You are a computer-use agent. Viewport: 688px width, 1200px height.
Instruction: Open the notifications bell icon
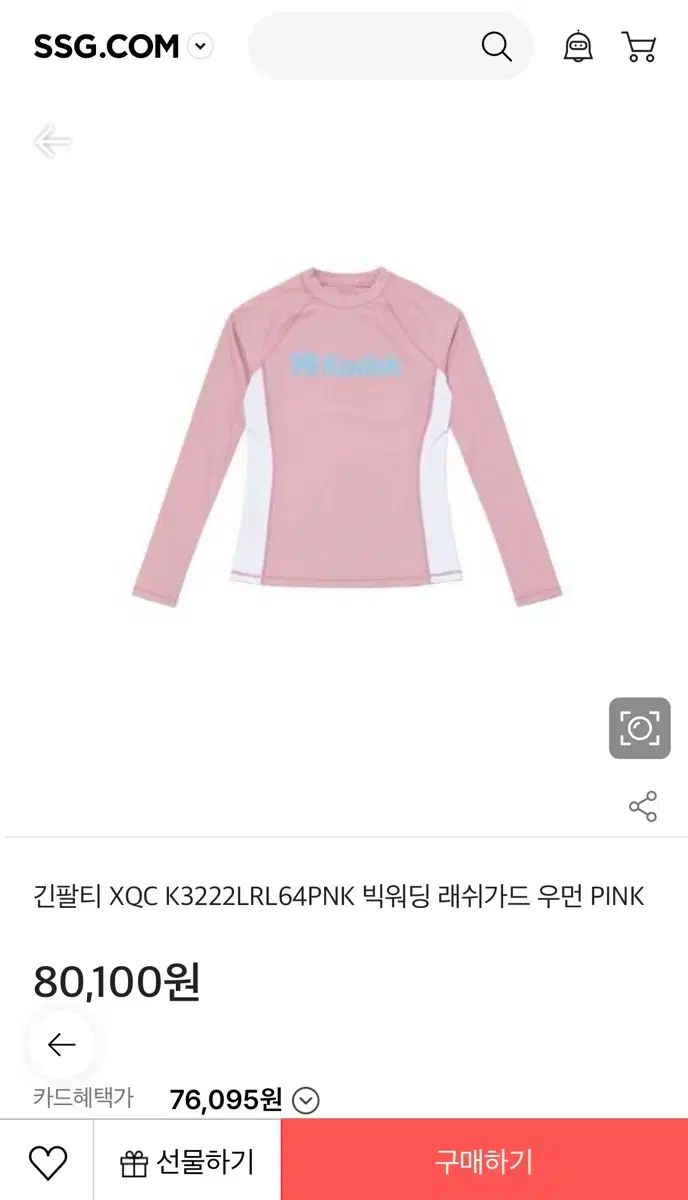point(578,46)
